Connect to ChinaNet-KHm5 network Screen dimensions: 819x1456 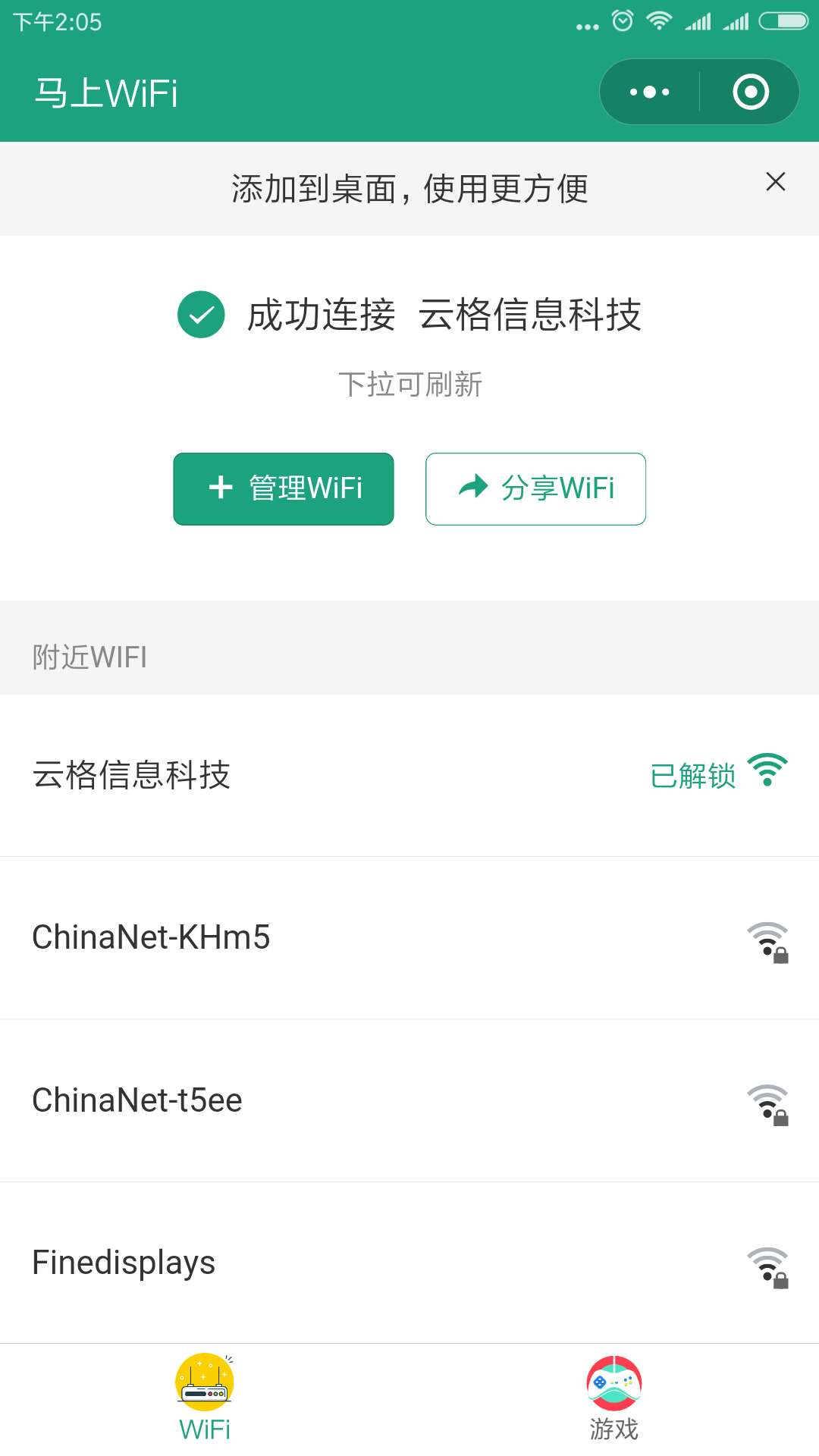pos(409,938)
